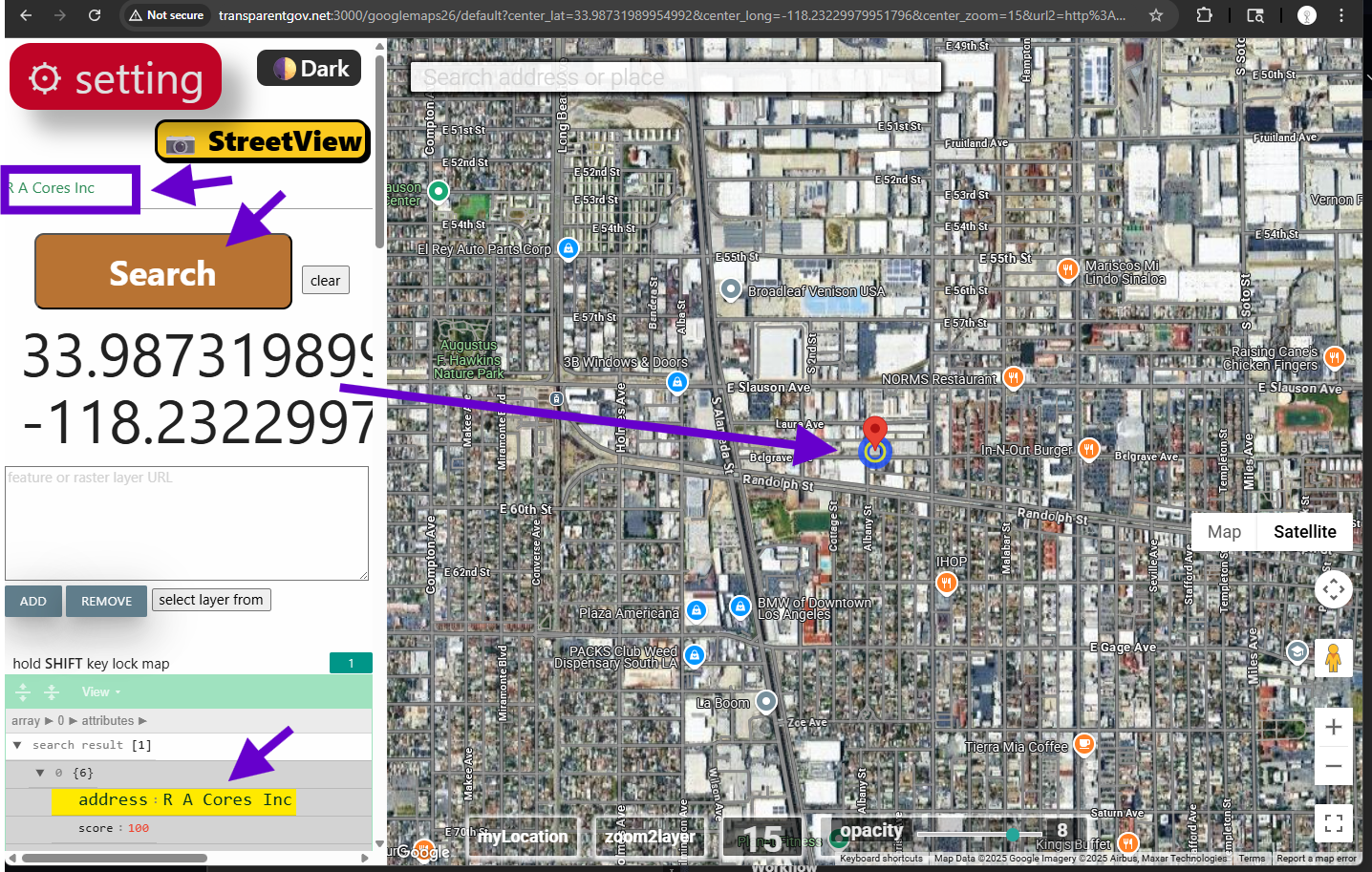Zoom out on the map
The width and height of the screenshot is (1372, 872).
tap(1334, 766)
